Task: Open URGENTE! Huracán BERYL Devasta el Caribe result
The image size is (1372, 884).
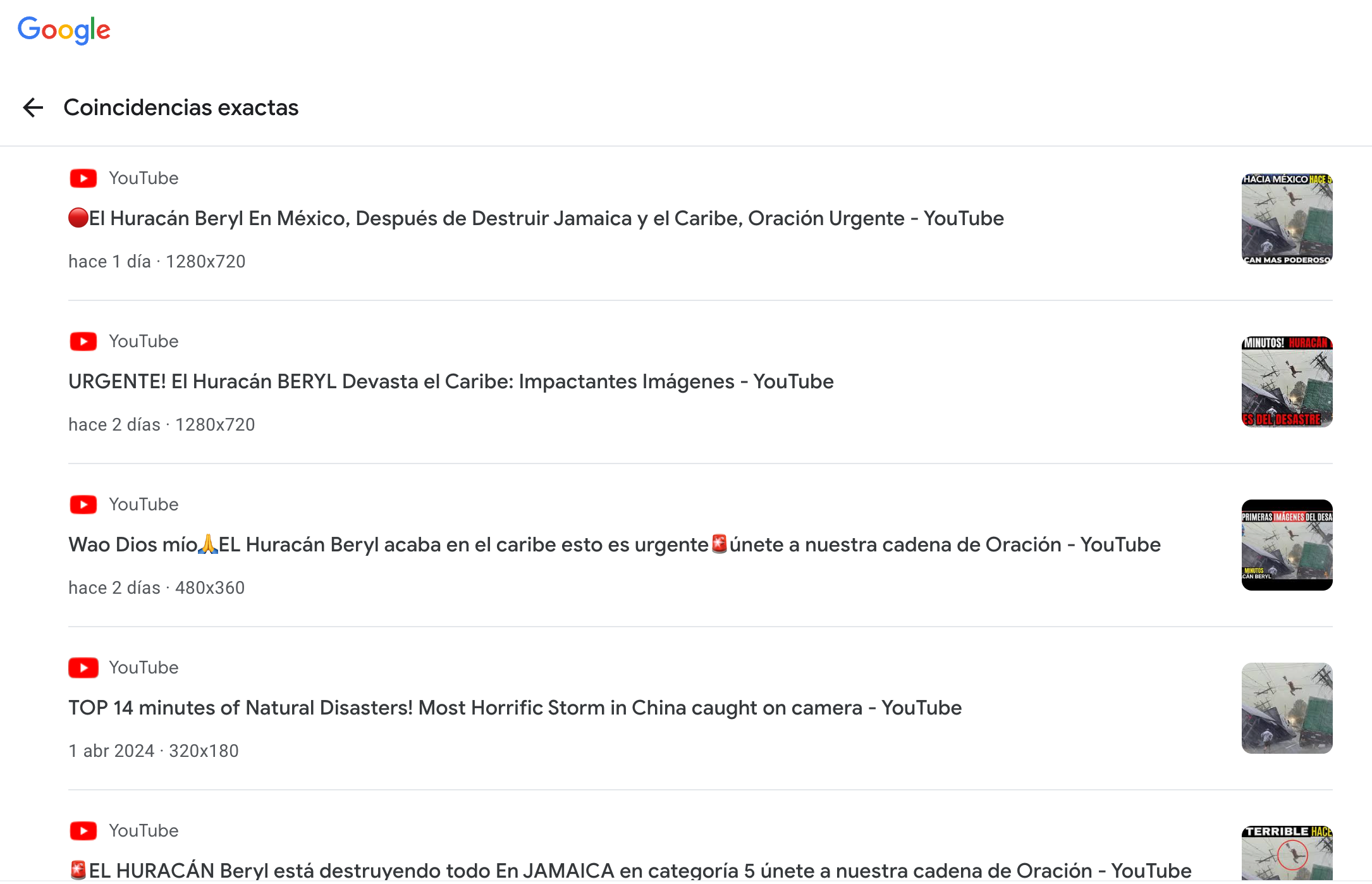Action: (451, 381)
